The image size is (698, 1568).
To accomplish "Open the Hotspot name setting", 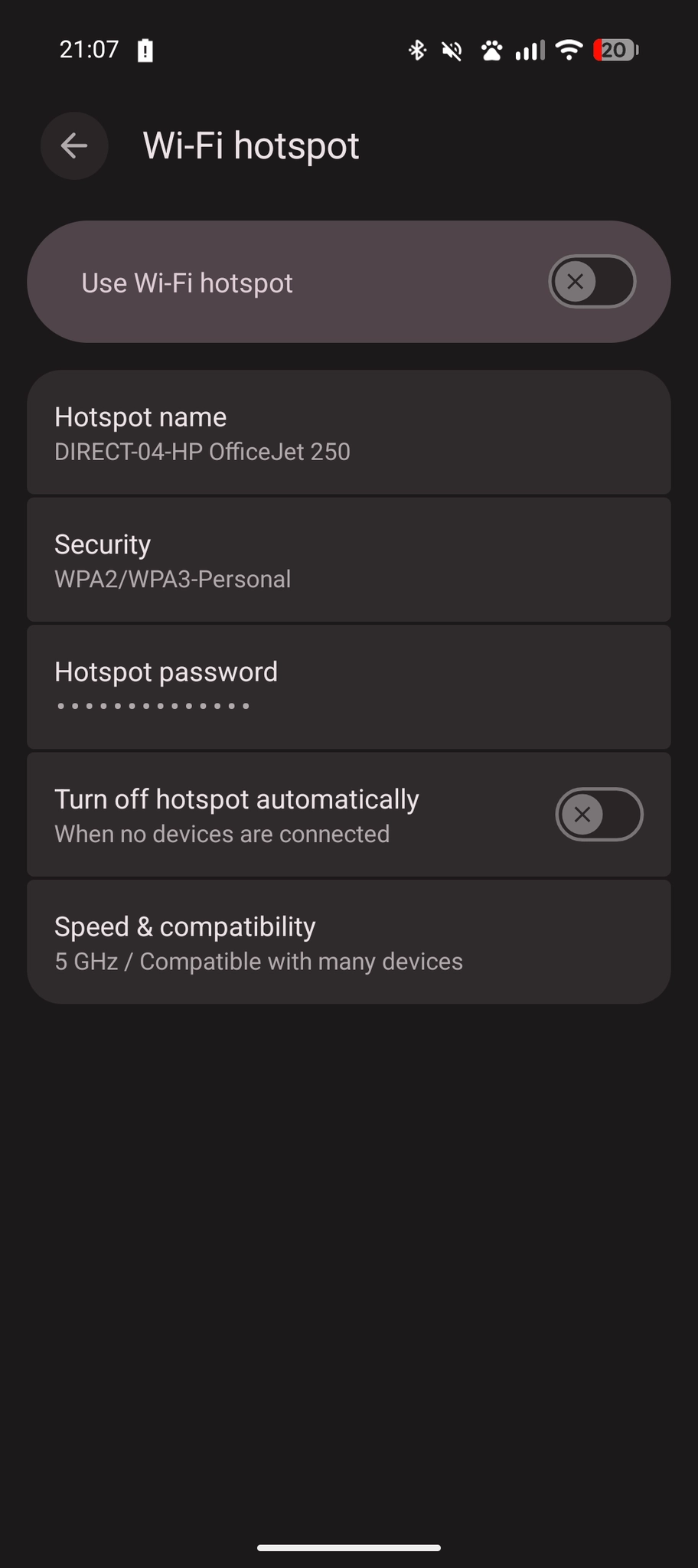I will tap(349, 432).
